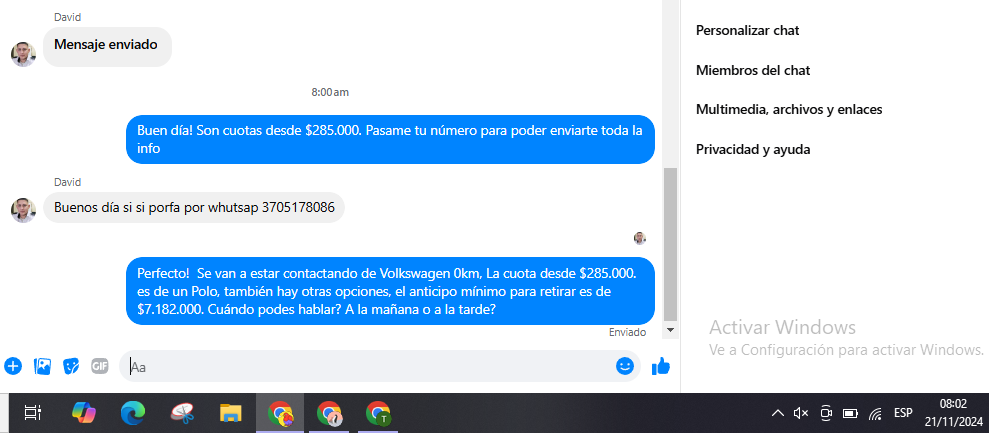
Task: Open File Explorer from the taskbar
Action: tap(231, 412)
